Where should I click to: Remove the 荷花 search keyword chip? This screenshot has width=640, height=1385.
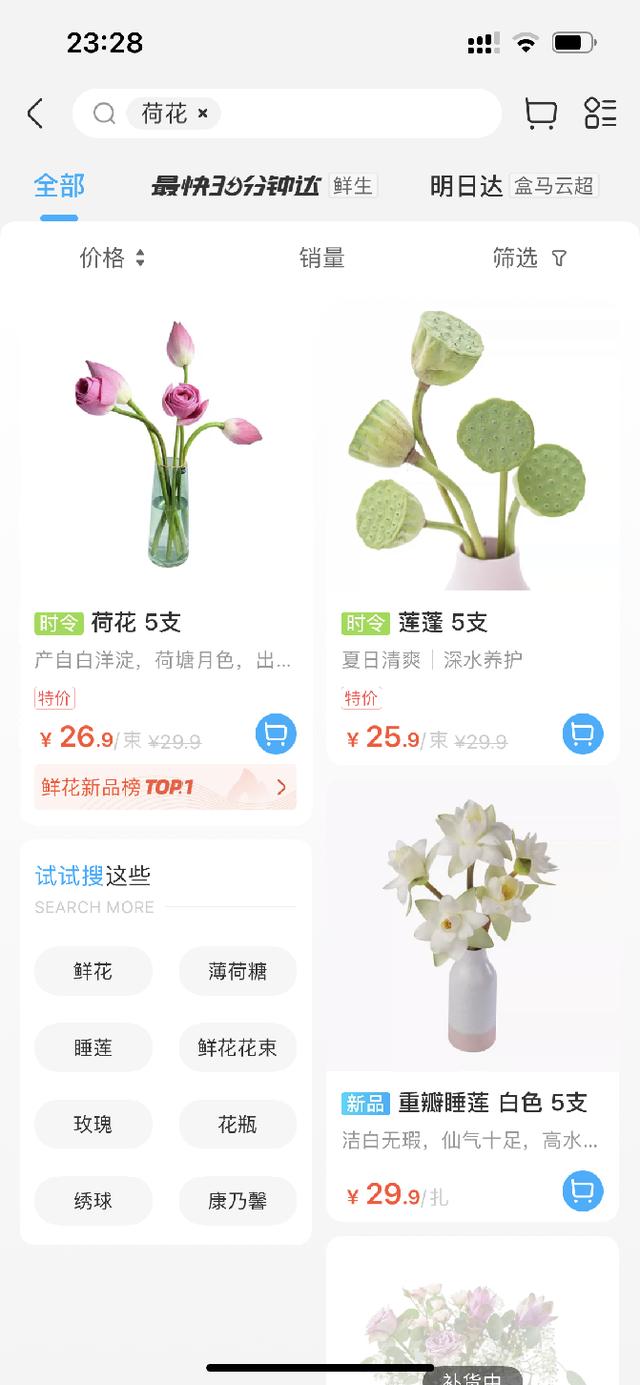(x=203, y=114)
